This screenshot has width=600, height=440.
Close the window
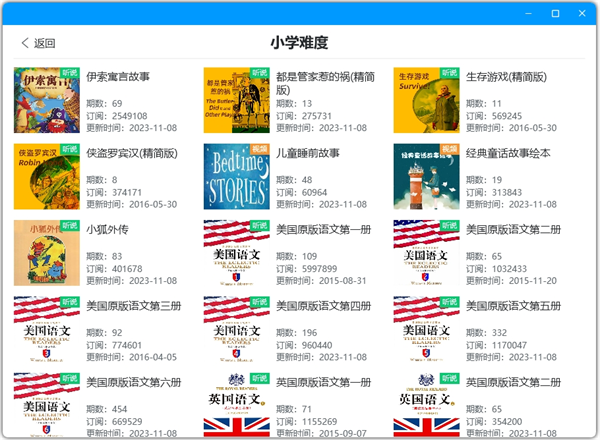583,13
